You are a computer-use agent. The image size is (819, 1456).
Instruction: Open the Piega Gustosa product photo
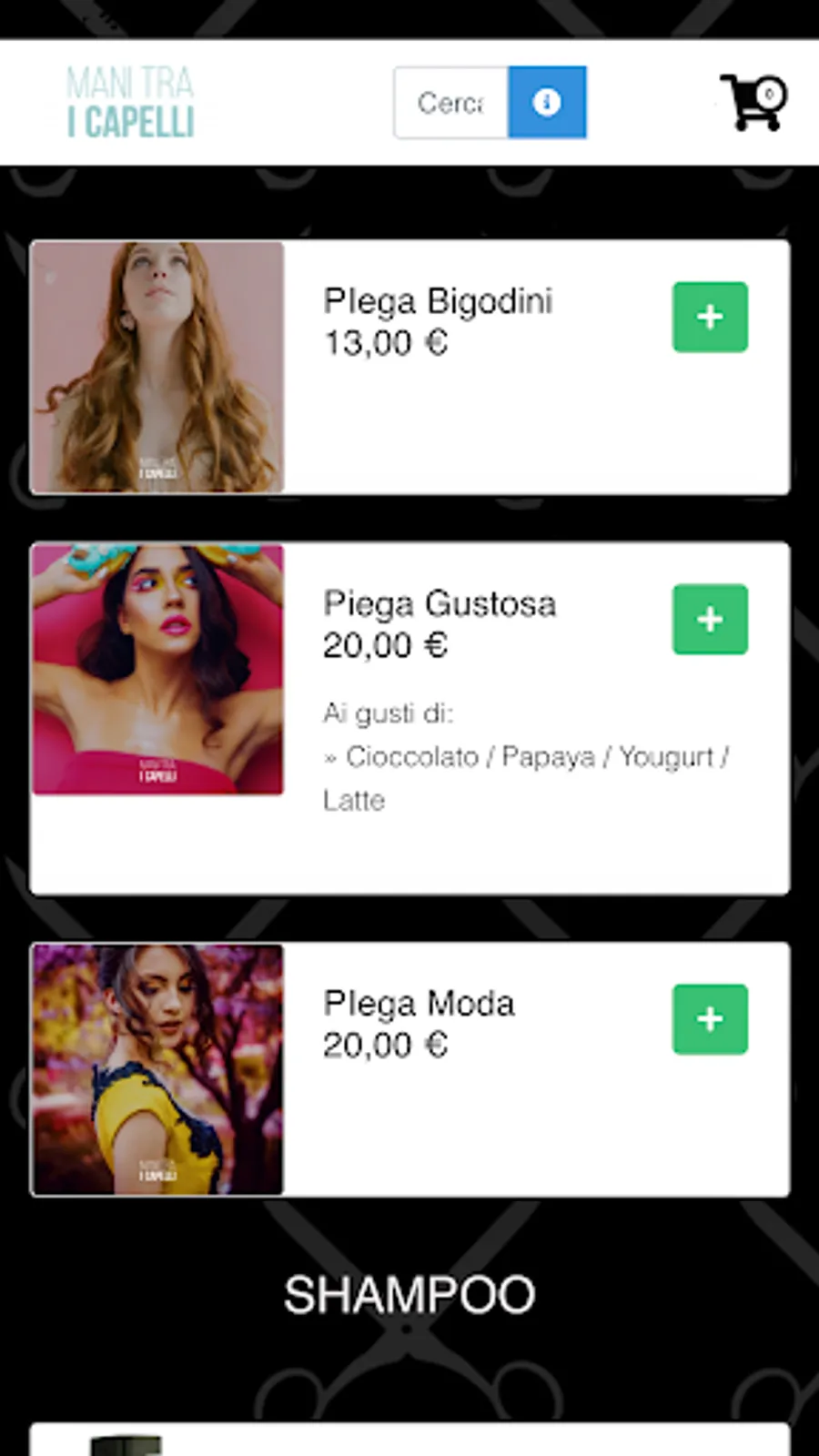(x=157, y=670)
